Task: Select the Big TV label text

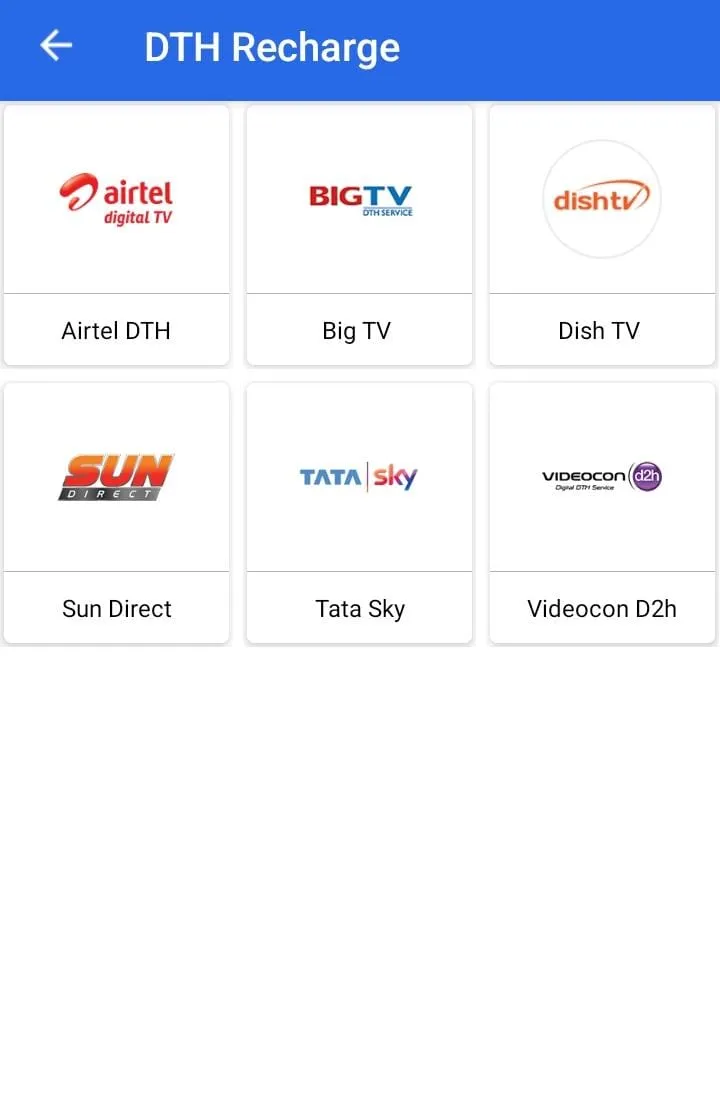Action: pyautogui.click(x=359, y=330)
